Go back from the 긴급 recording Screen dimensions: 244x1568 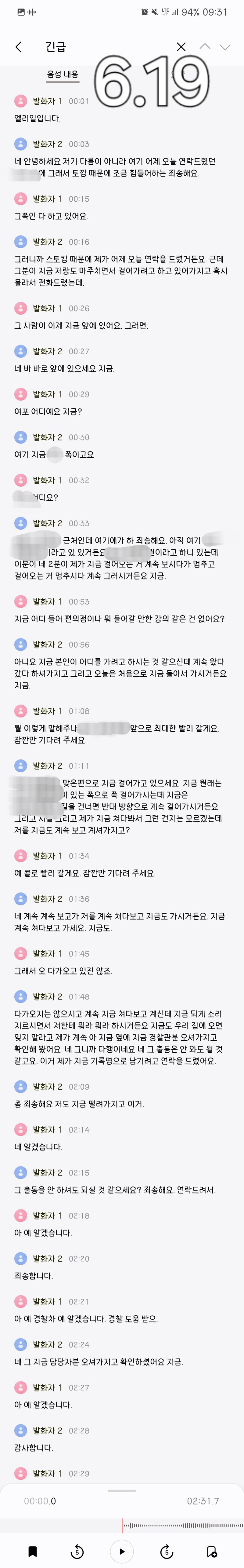[x=18, y=47]
